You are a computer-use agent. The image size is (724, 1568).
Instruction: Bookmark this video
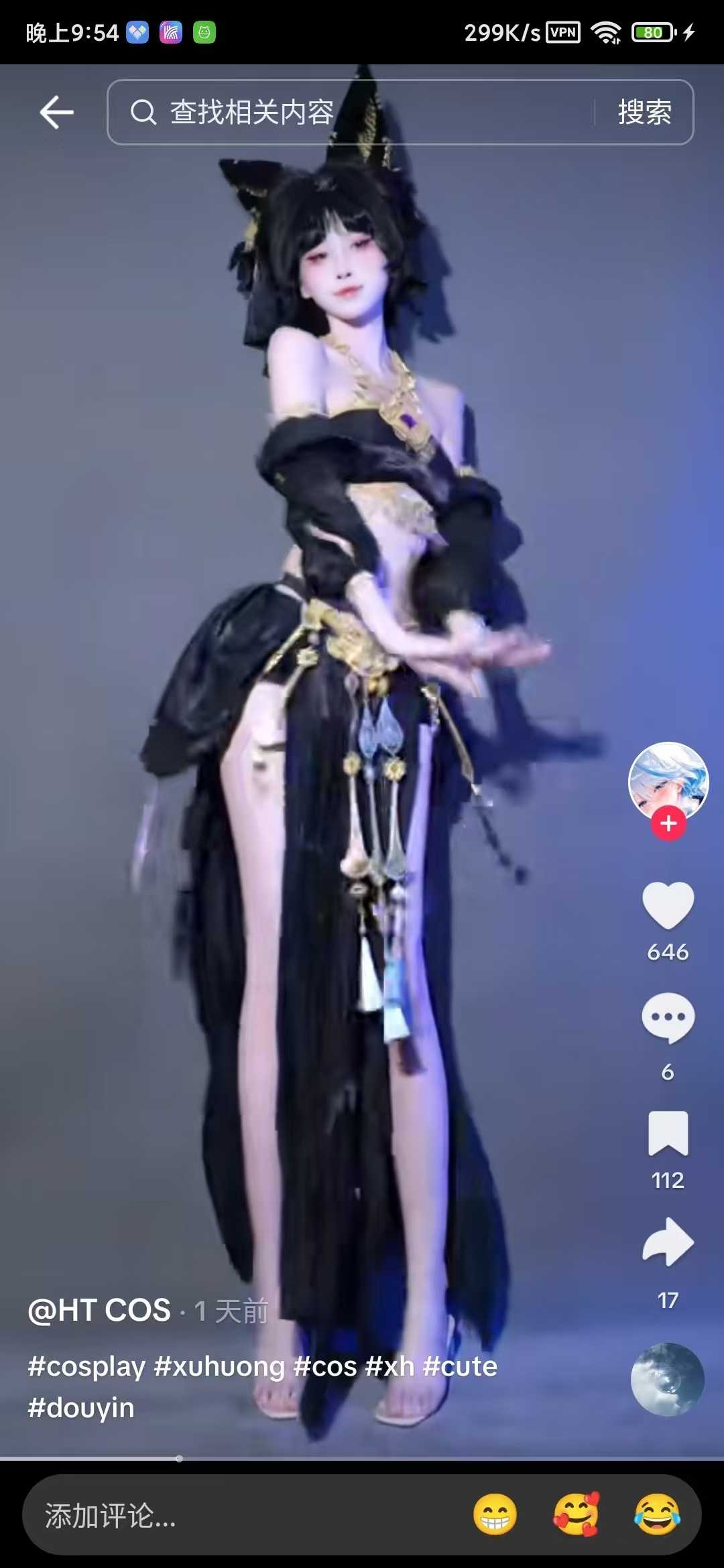coord(668,1133)
